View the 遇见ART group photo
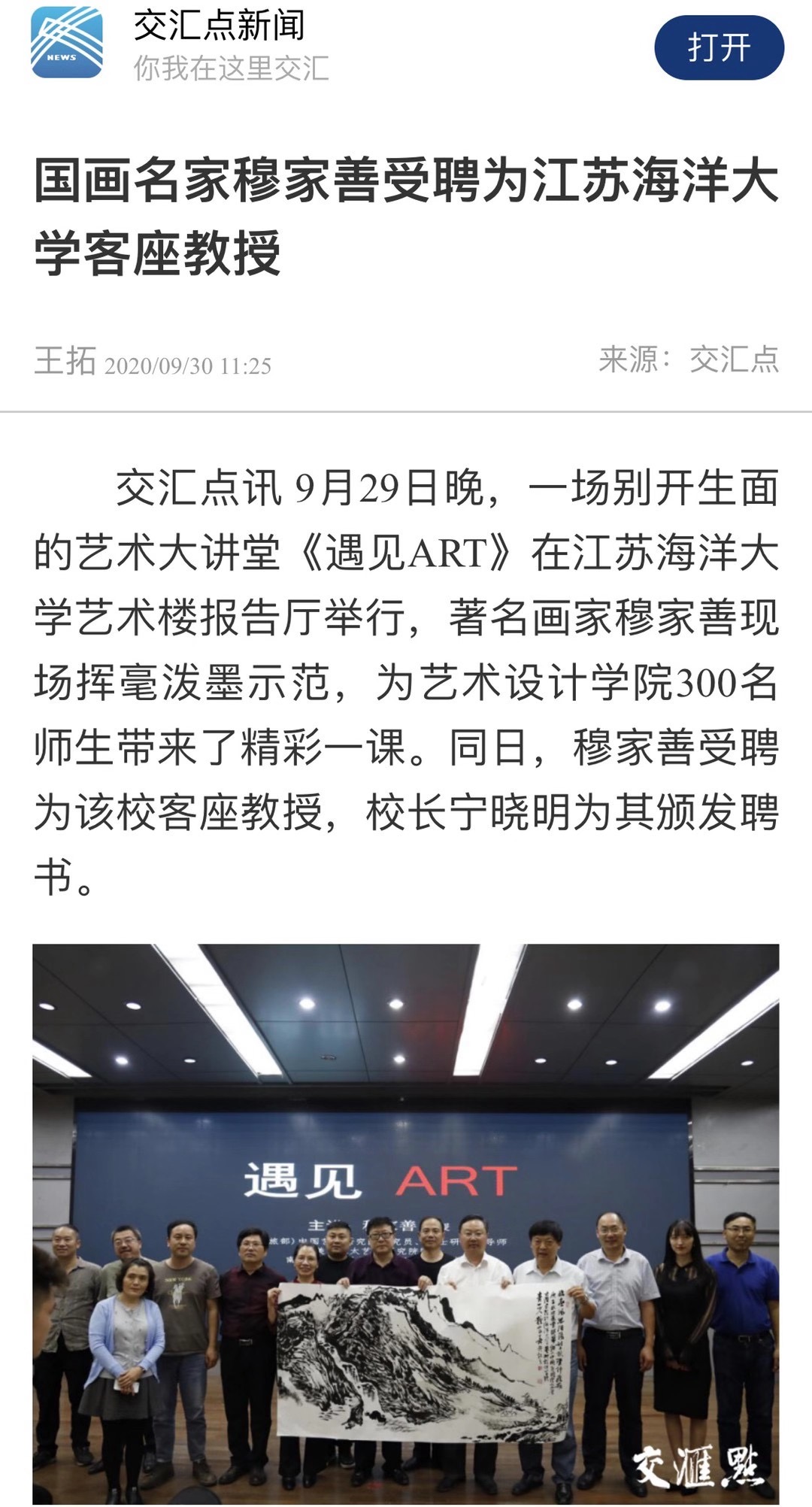The width and height of the screenshot is (812, 1507). [x=406, y=1222]
